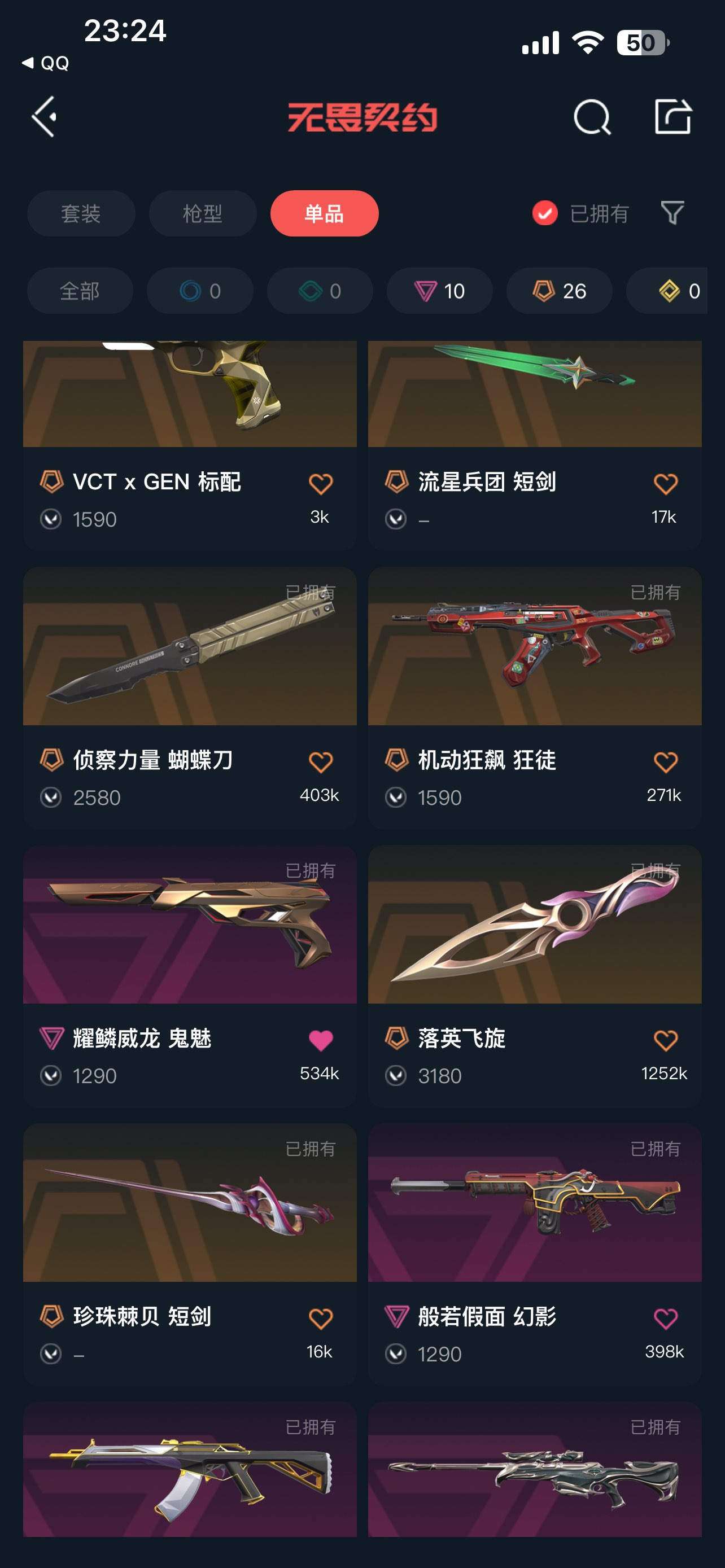This screenshot has width=725, height=1568.
Task: Like the 珍珠棘贝 短剑 skin
Action: tap(320, 1319)
